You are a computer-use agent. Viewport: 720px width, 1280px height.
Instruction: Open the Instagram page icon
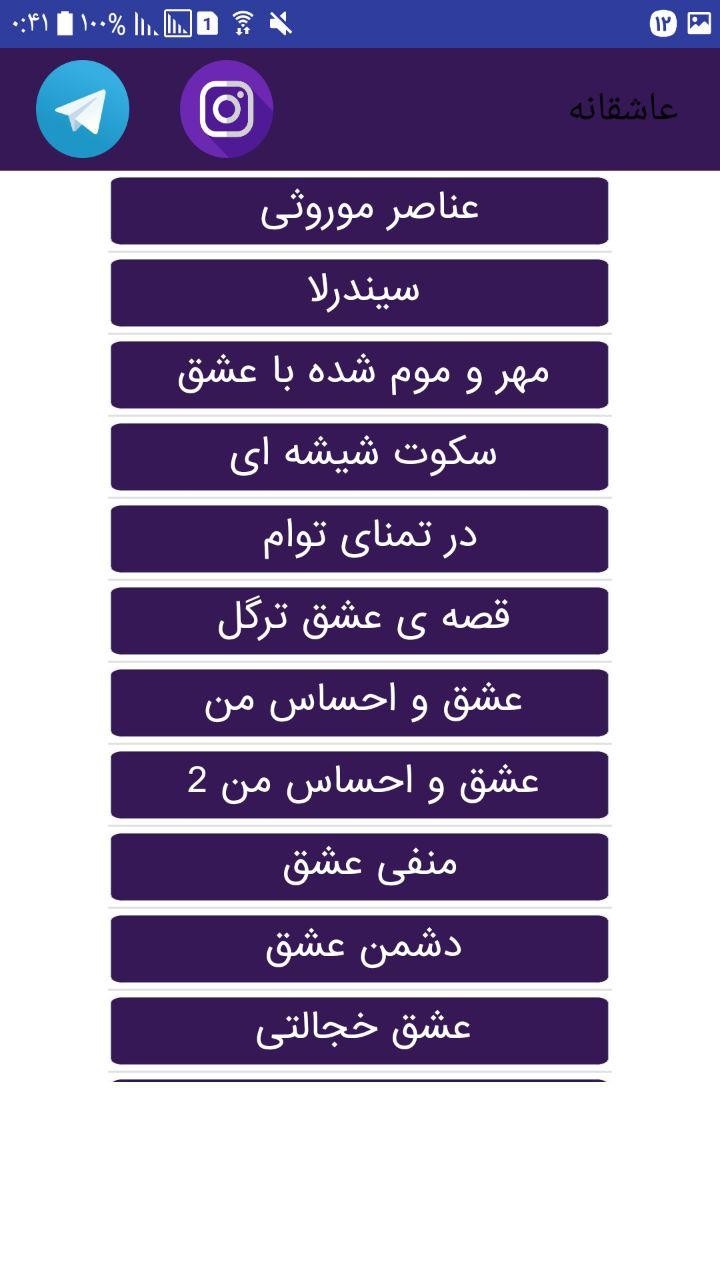click(x=227, y=109)
